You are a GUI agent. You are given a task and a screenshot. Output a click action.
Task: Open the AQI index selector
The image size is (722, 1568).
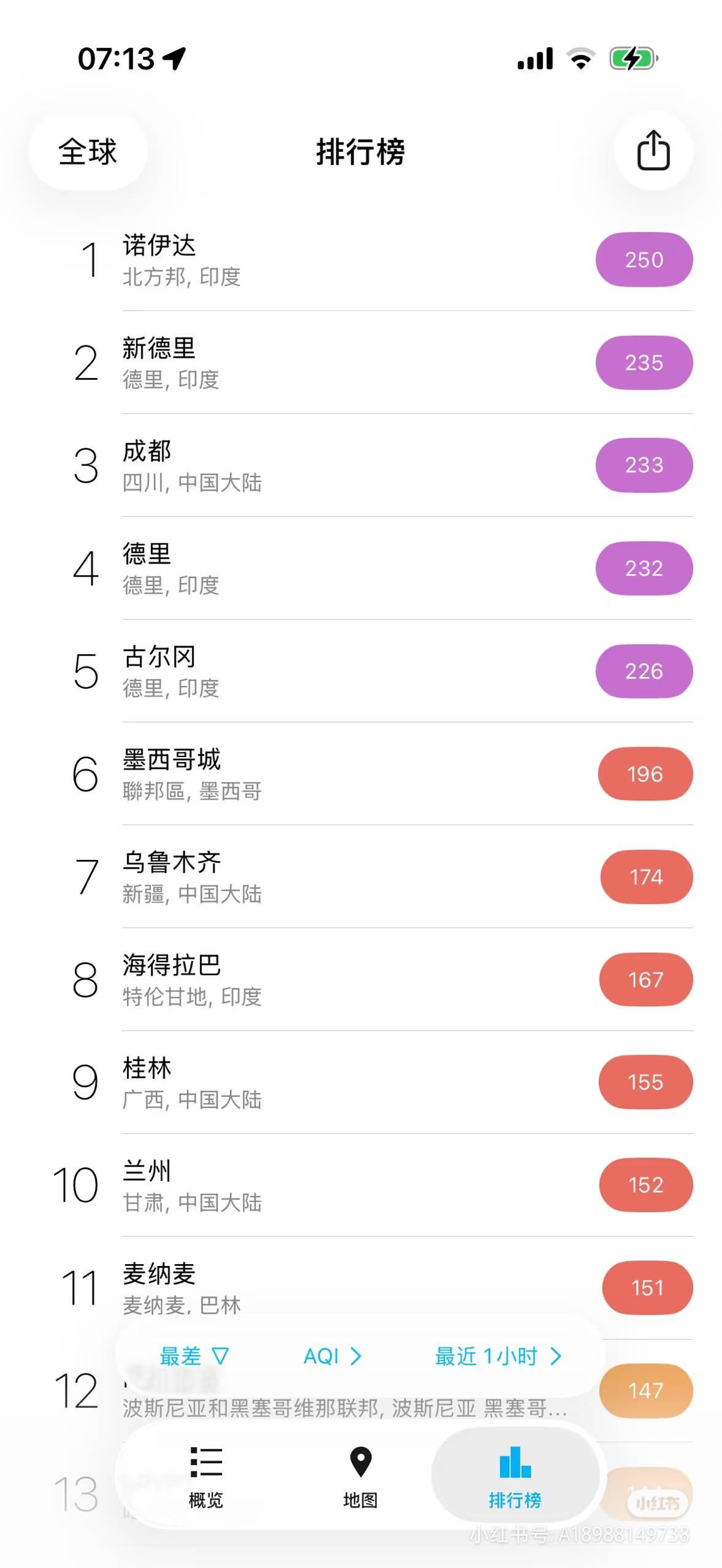tap(333, 1356)
